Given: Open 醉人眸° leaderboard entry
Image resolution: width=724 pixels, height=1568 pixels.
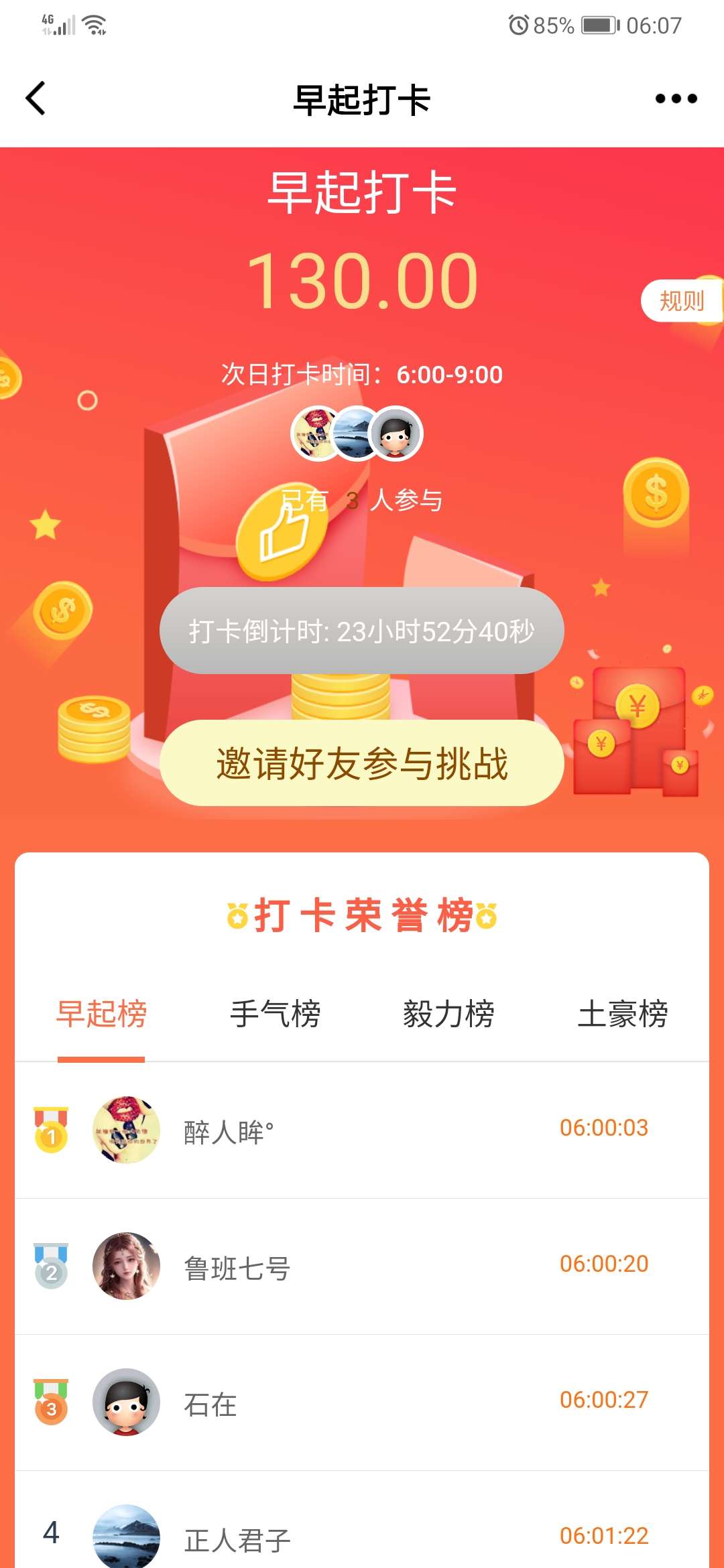Looking at the screenshot, I should pos(362,1130).
